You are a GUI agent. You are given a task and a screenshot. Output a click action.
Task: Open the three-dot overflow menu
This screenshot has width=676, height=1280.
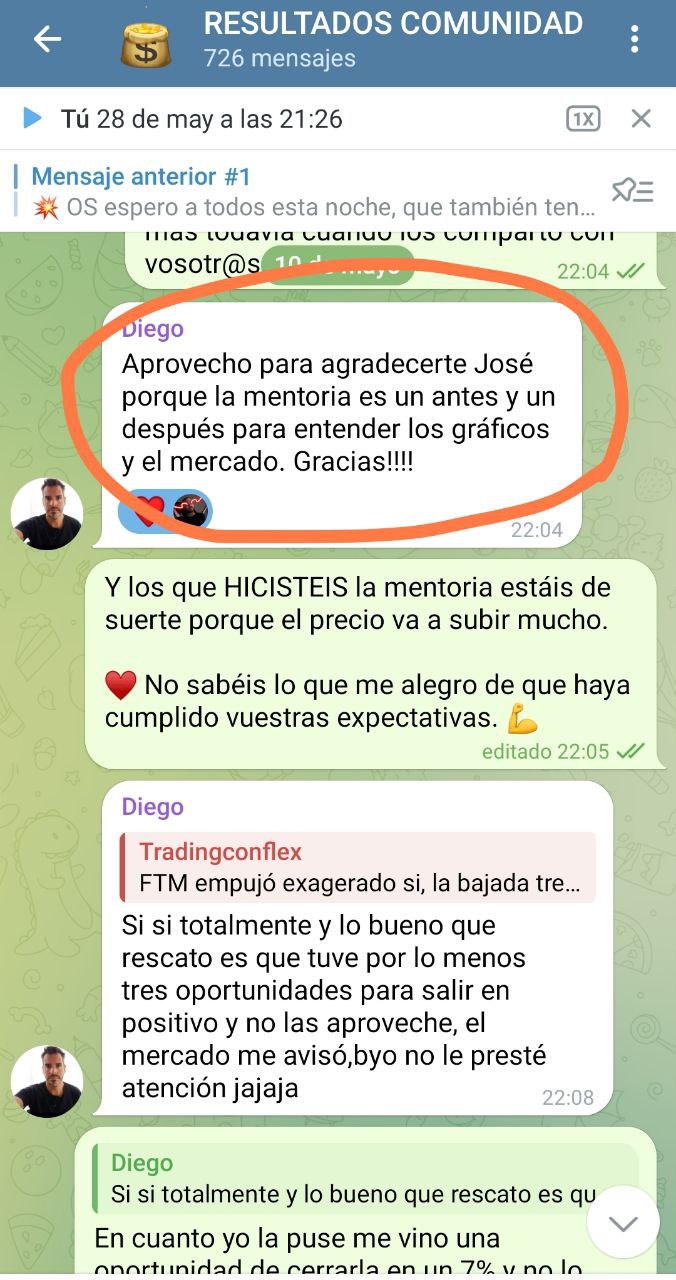click(634, 40)
